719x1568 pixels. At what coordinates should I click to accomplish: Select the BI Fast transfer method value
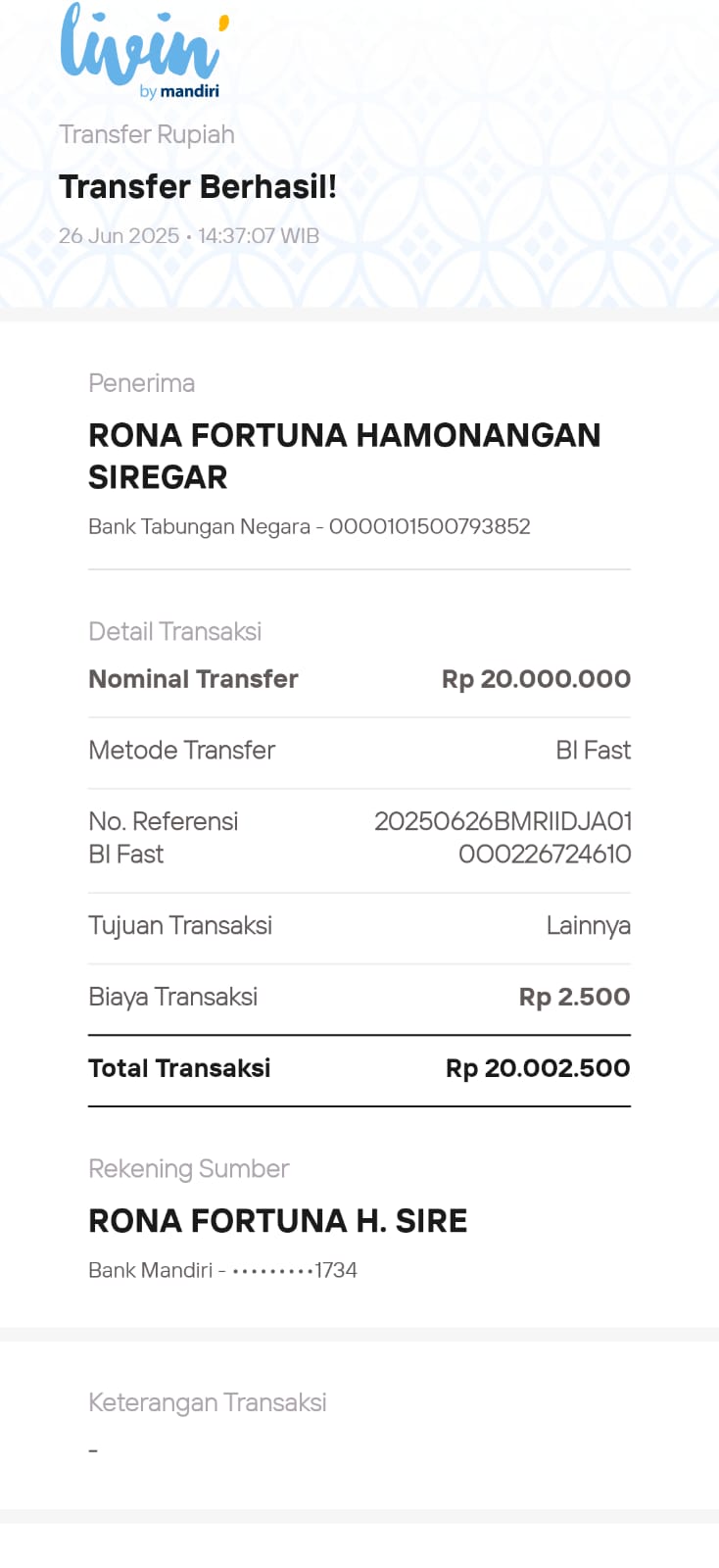(x=594, y=750)
